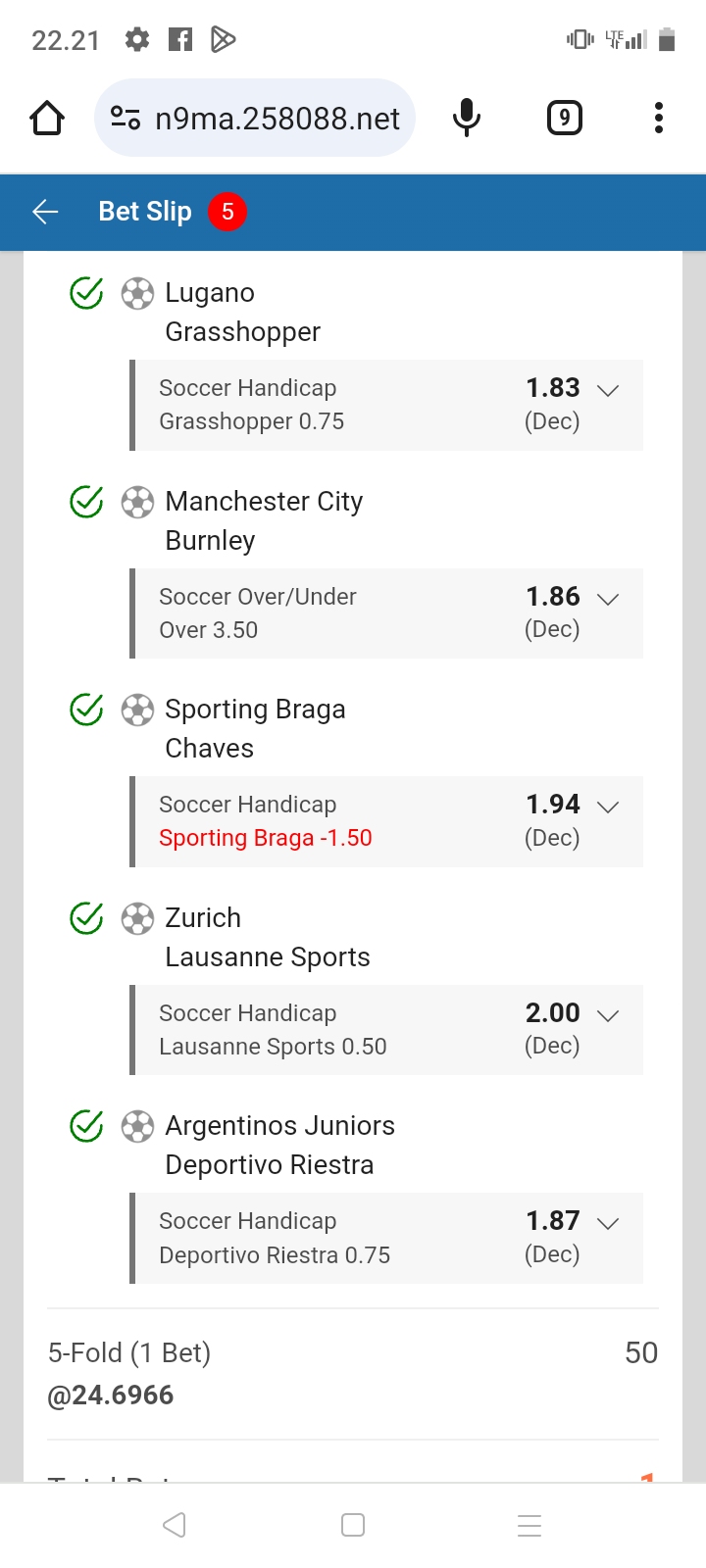706x1568 pixels.
Task: Uncheck the Manchester City vs Burnley selection
Action: 86,502
